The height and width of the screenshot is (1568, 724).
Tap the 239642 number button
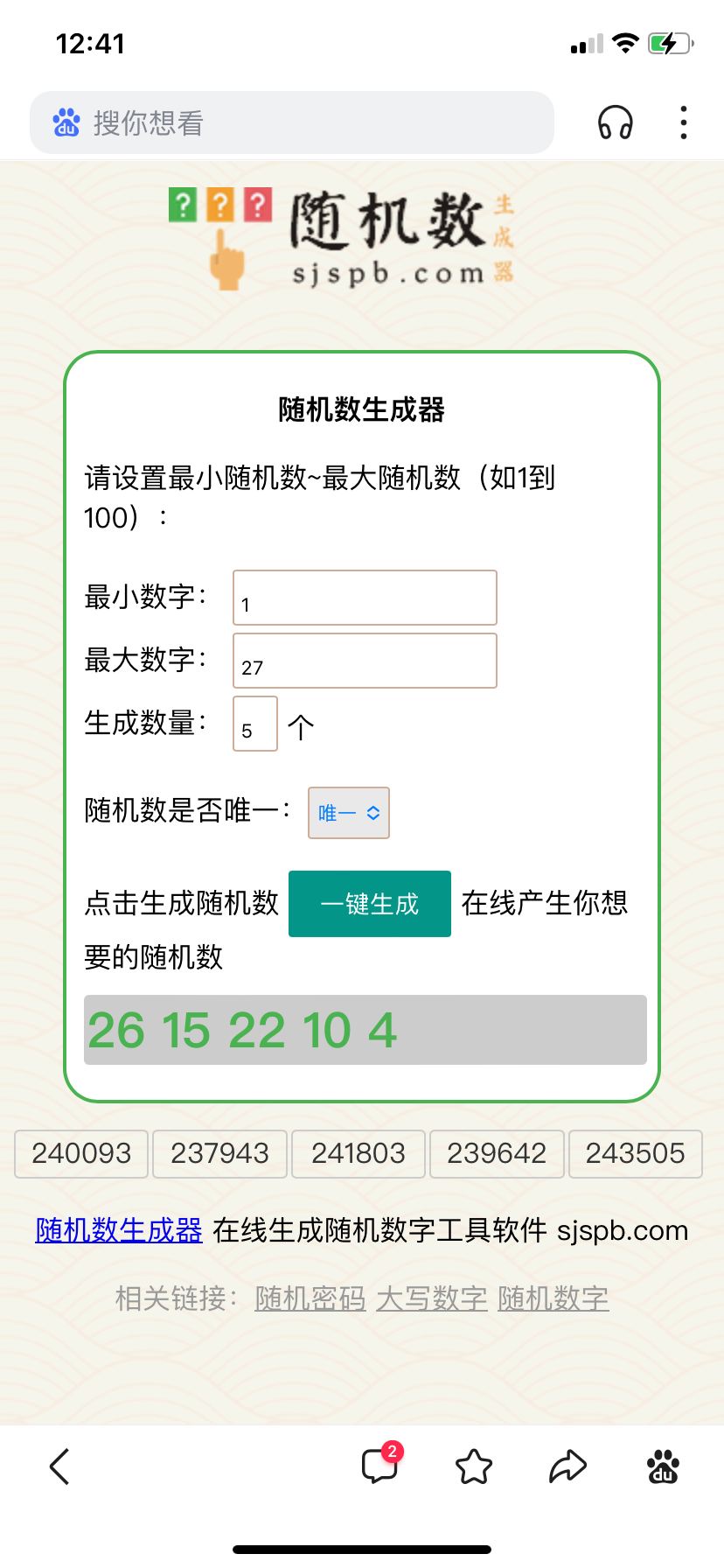tap(497, 1154)
